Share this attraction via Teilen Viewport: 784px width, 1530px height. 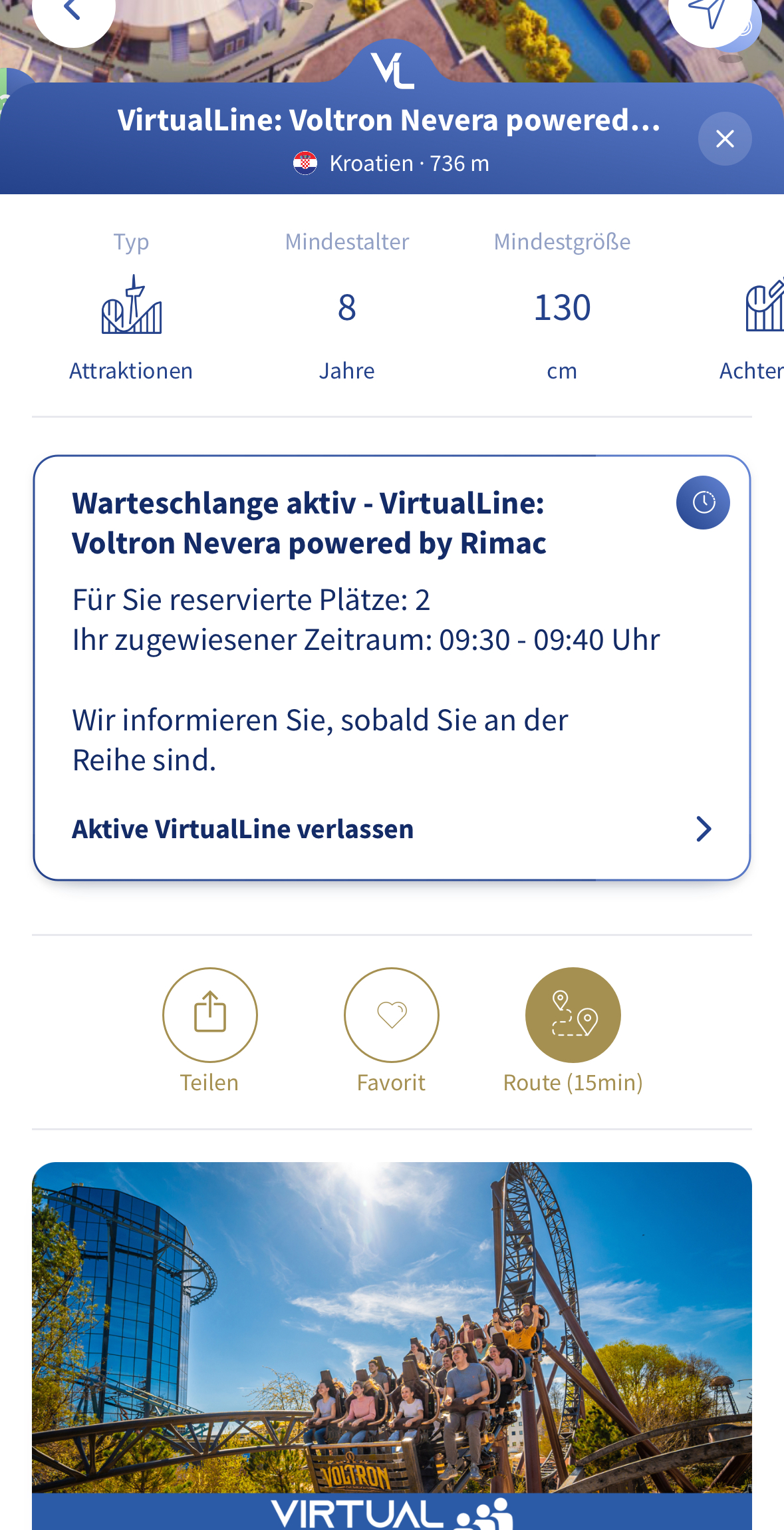209,1014
